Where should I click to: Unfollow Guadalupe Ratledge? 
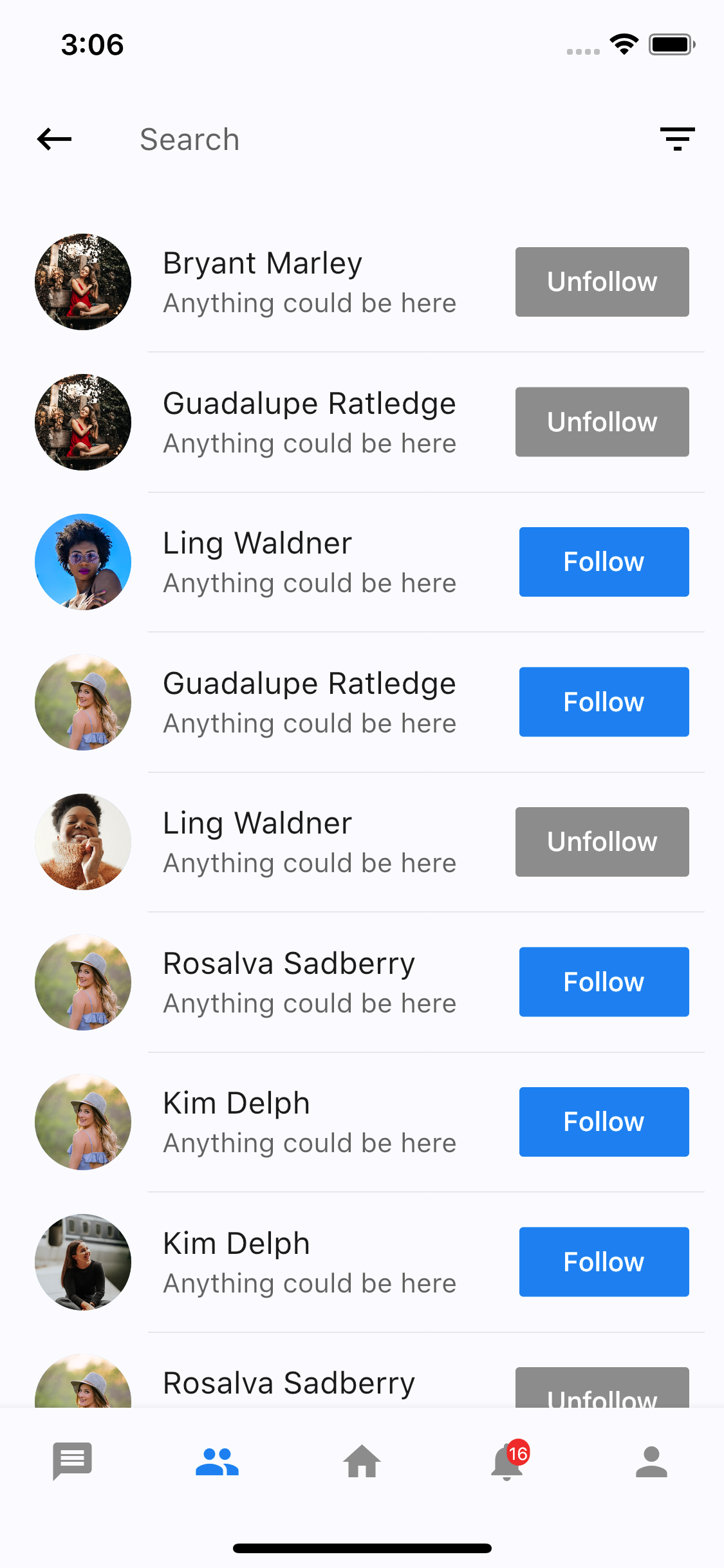point(602,422)
